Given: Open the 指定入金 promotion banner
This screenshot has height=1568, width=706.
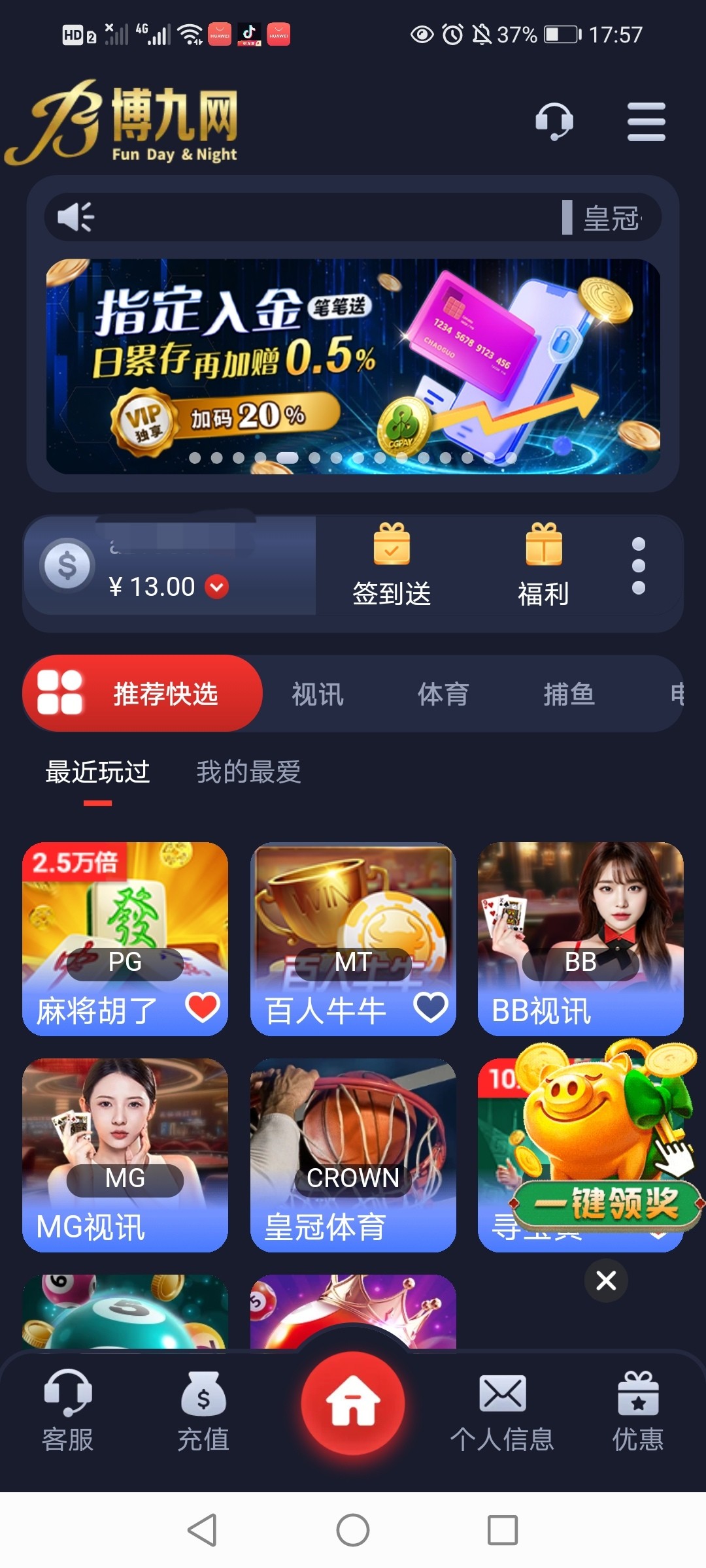Looking at the screenshot, I should tap(353, 366).
